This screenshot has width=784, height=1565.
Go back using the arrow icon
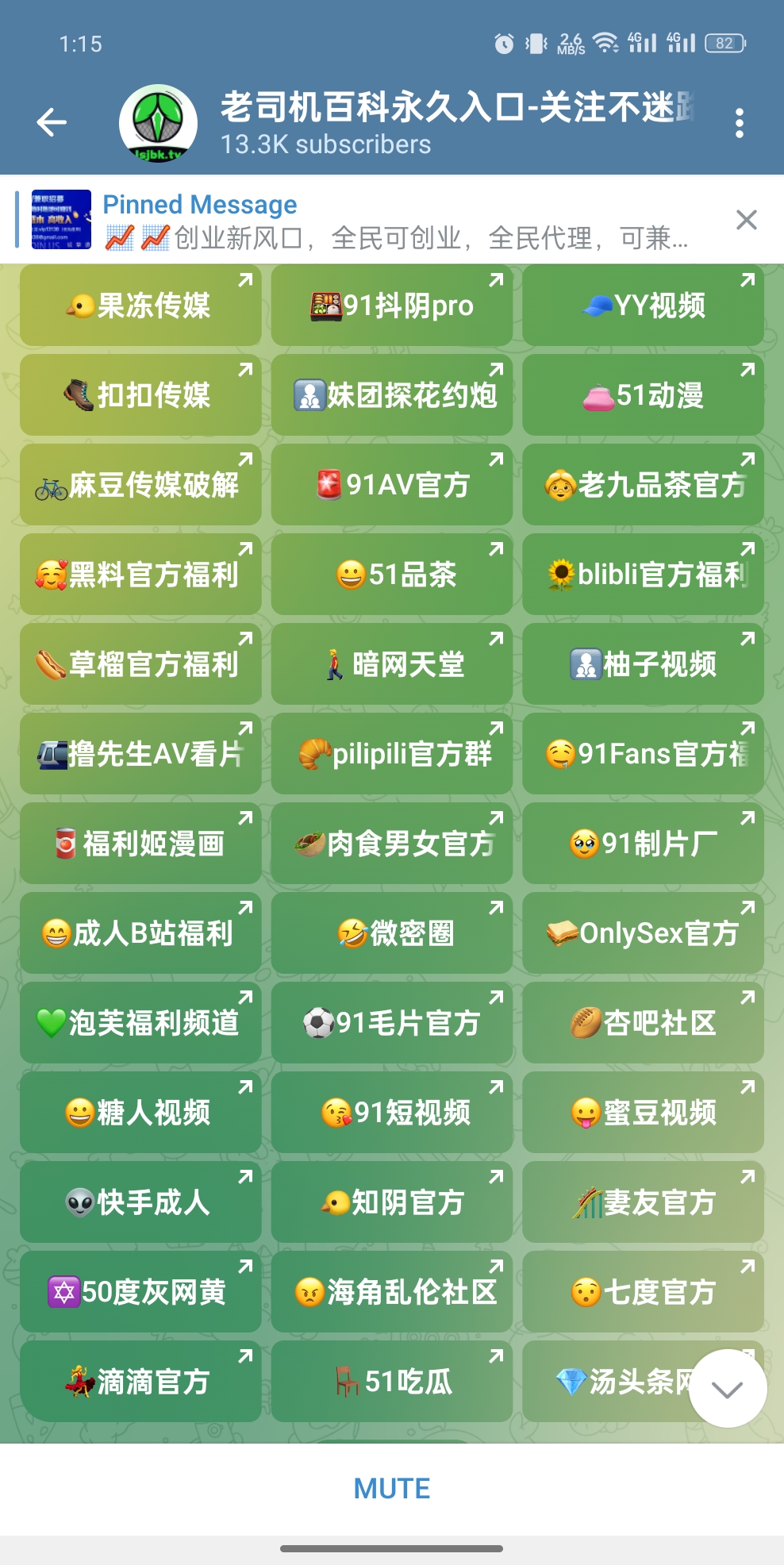point(52,122)
